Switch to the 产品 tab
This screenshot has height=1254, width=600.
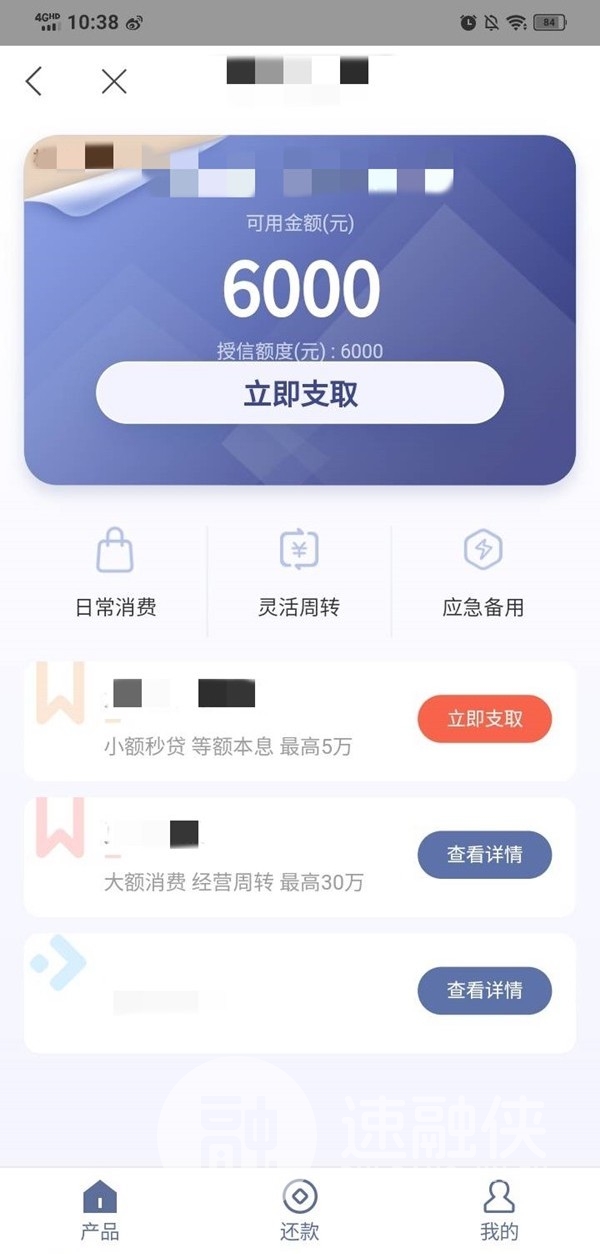point(99,1209)
